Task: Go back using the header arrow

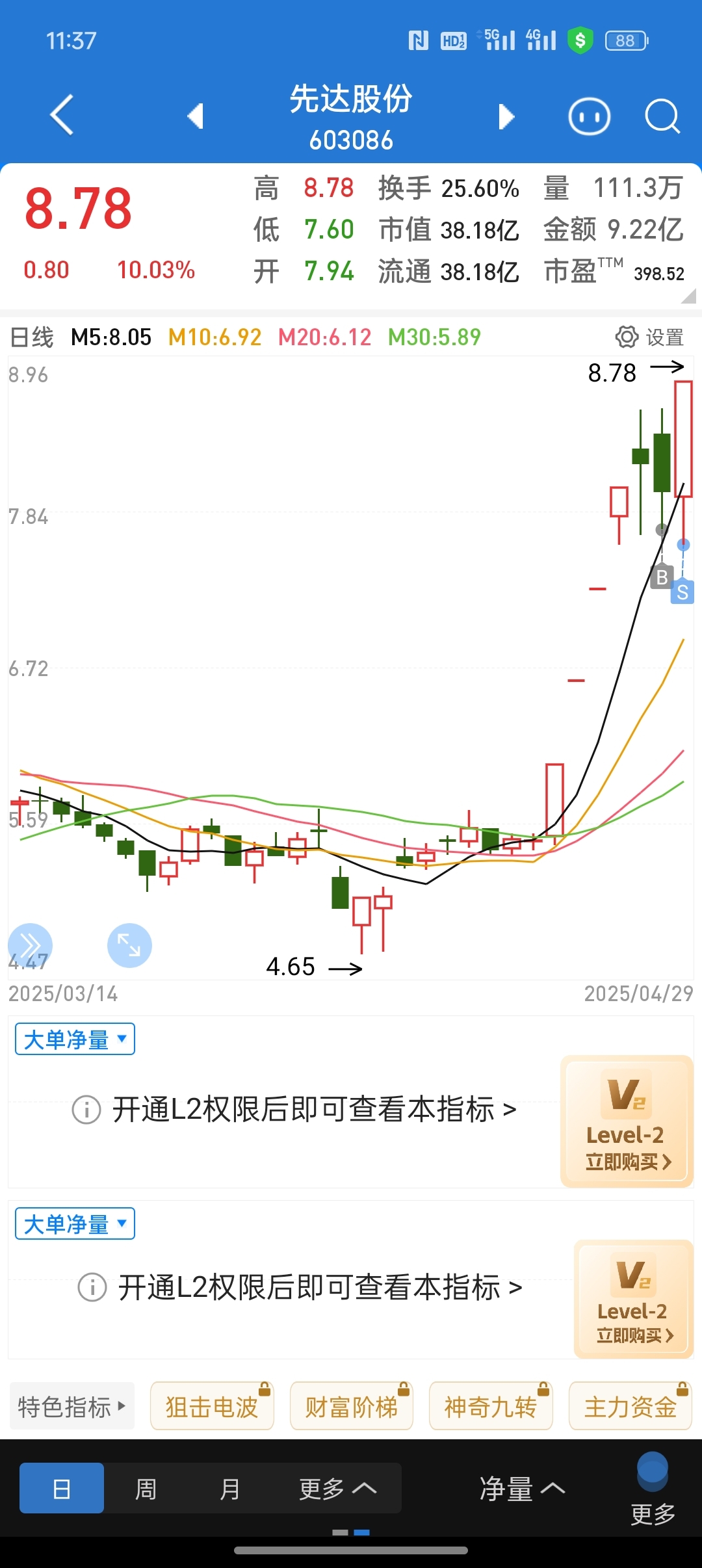Action: coord(62,115)
